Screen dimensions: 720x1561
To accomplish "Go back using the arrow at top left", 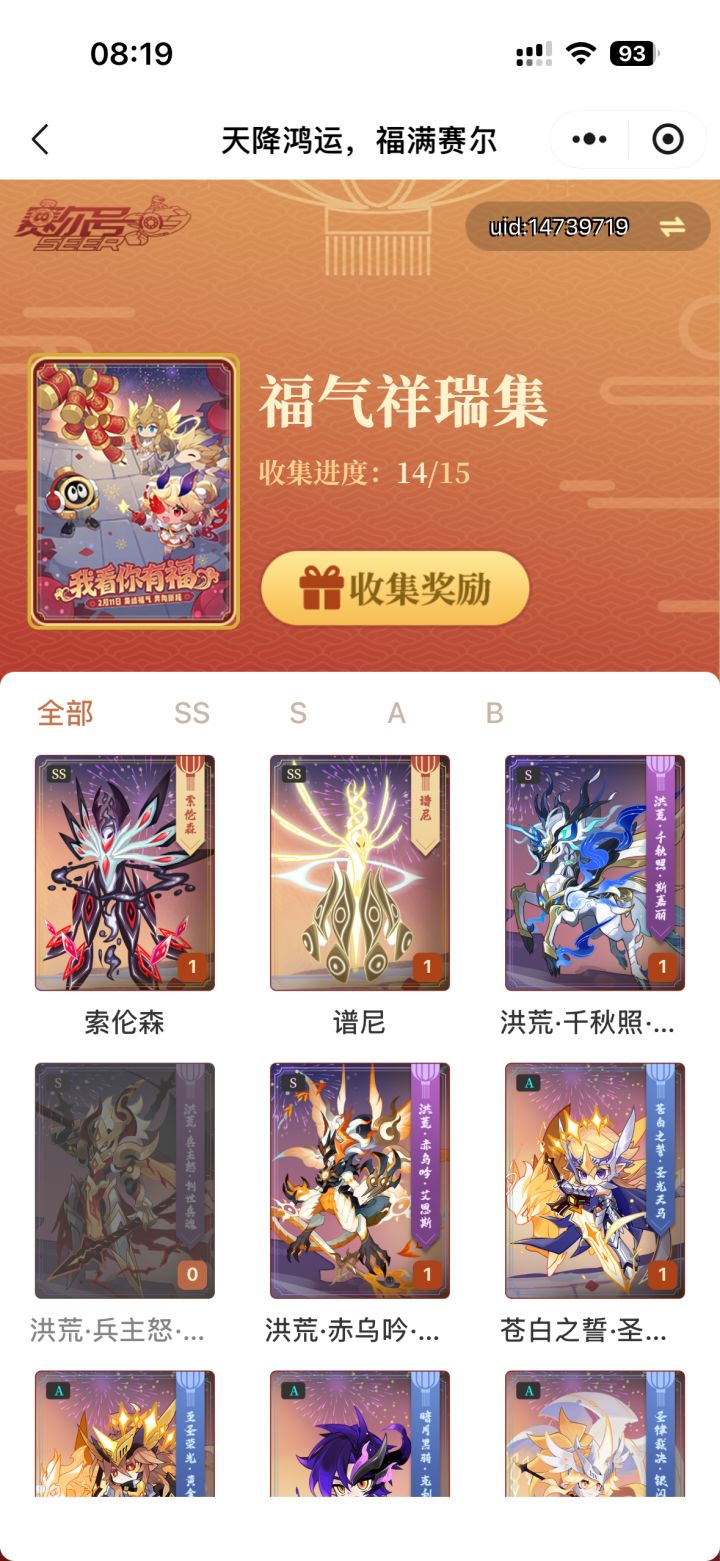I will coord(40,140).
